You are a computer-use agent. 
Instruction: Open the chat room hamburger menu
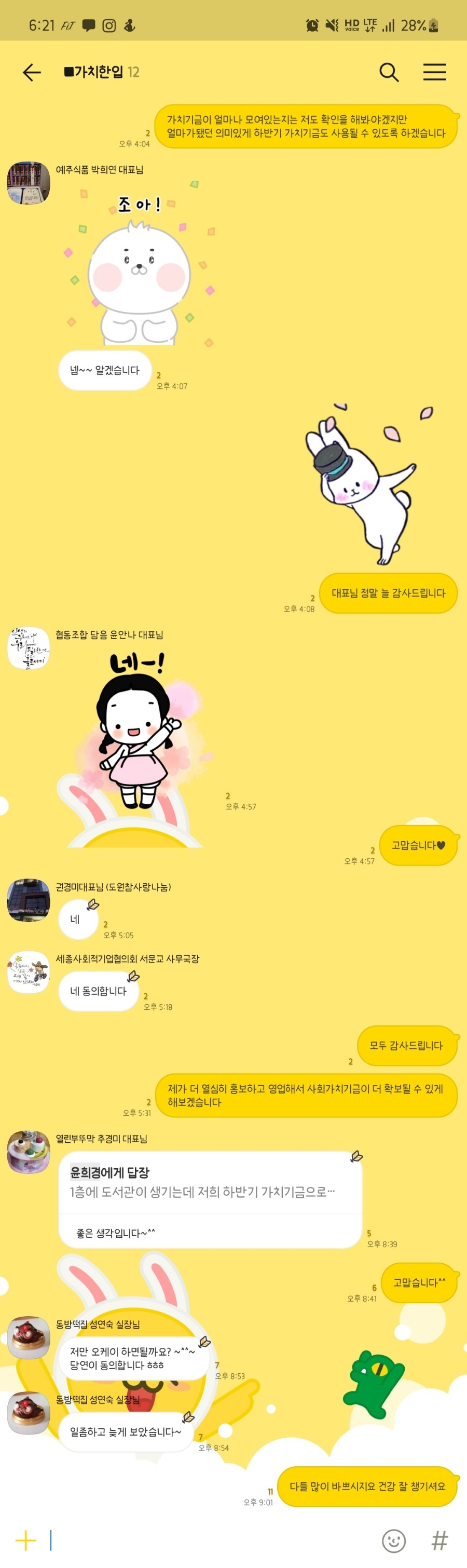click(x=434, y=73)
